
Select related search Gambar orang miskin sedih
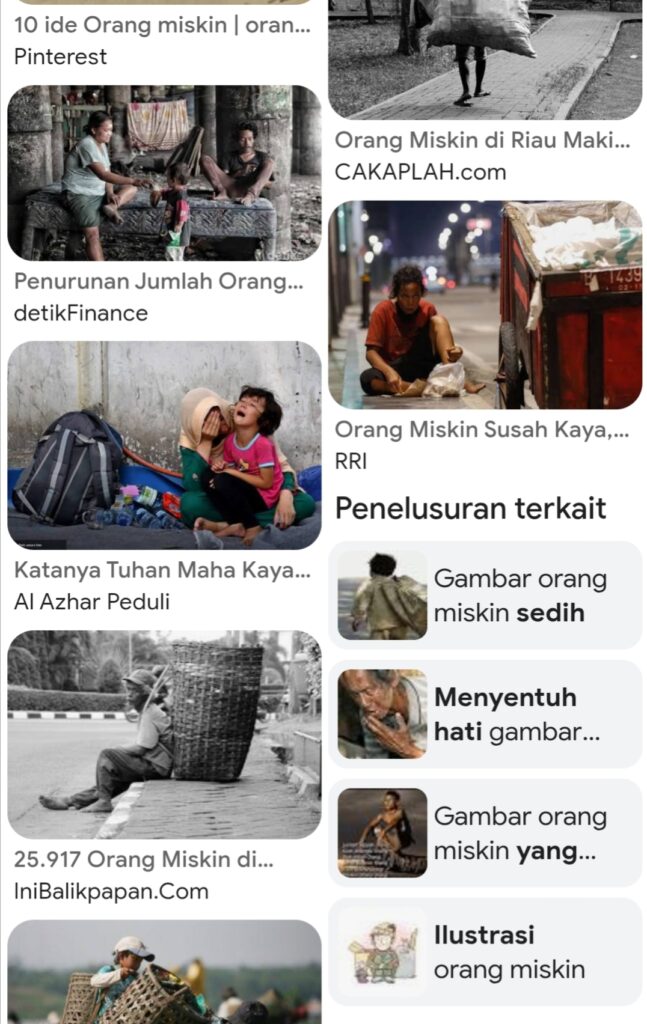(485, 595)
